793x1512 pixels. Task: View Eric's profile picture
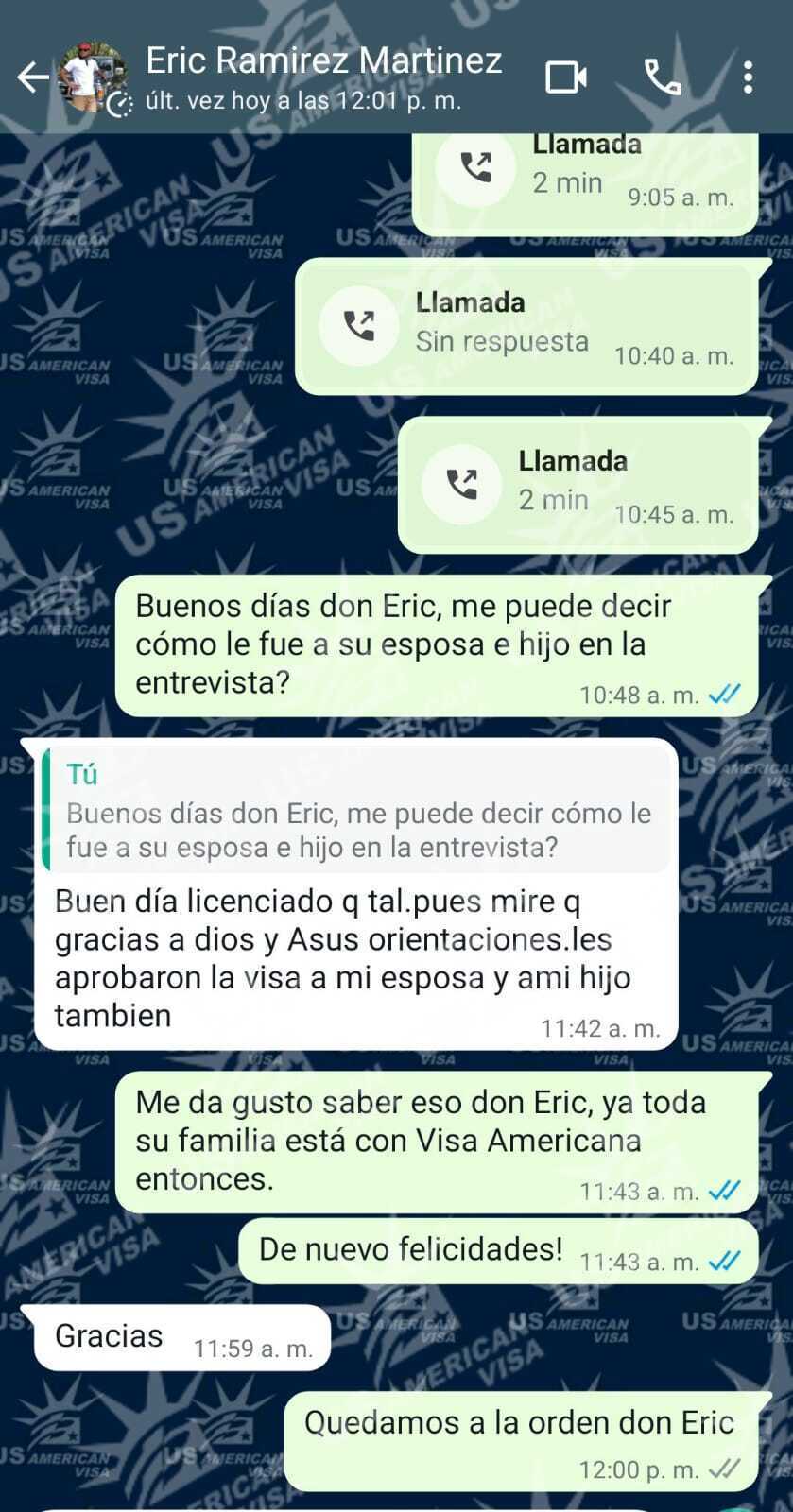[x=92, y=77]
